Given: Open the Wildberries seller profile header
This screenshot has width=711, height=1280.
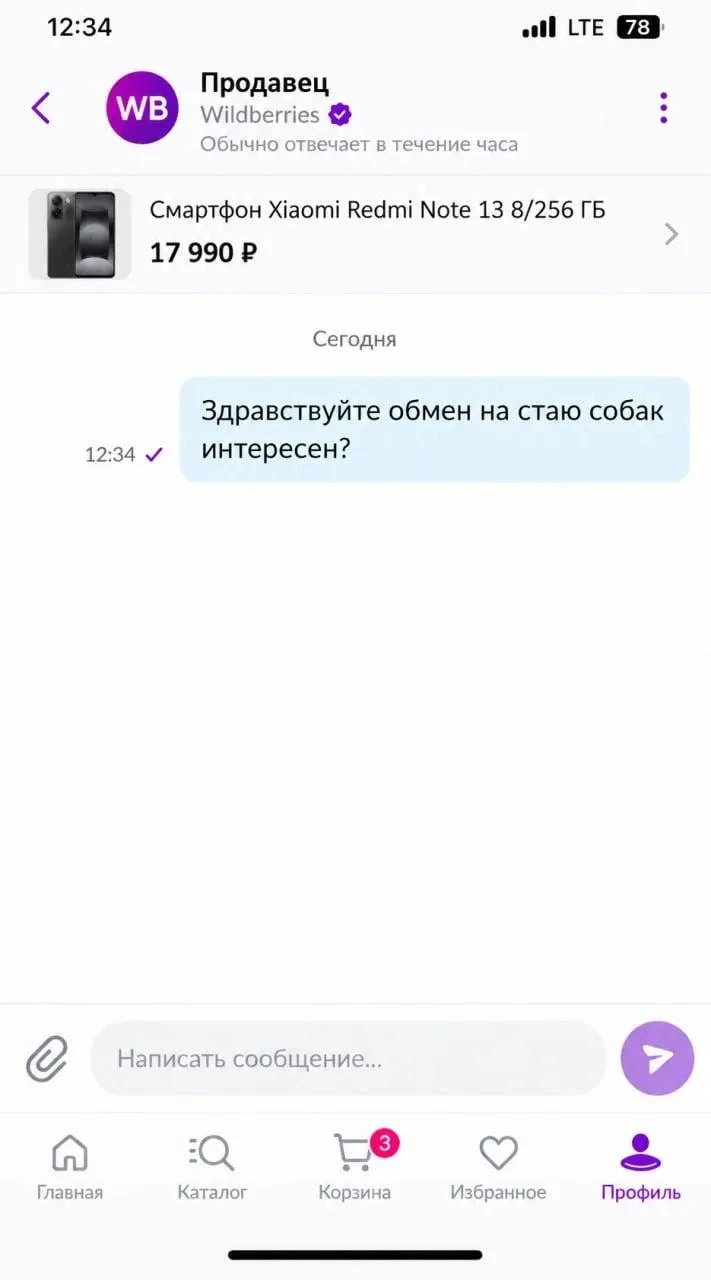Looking at the screenshot, I should (x=313, y=111).
